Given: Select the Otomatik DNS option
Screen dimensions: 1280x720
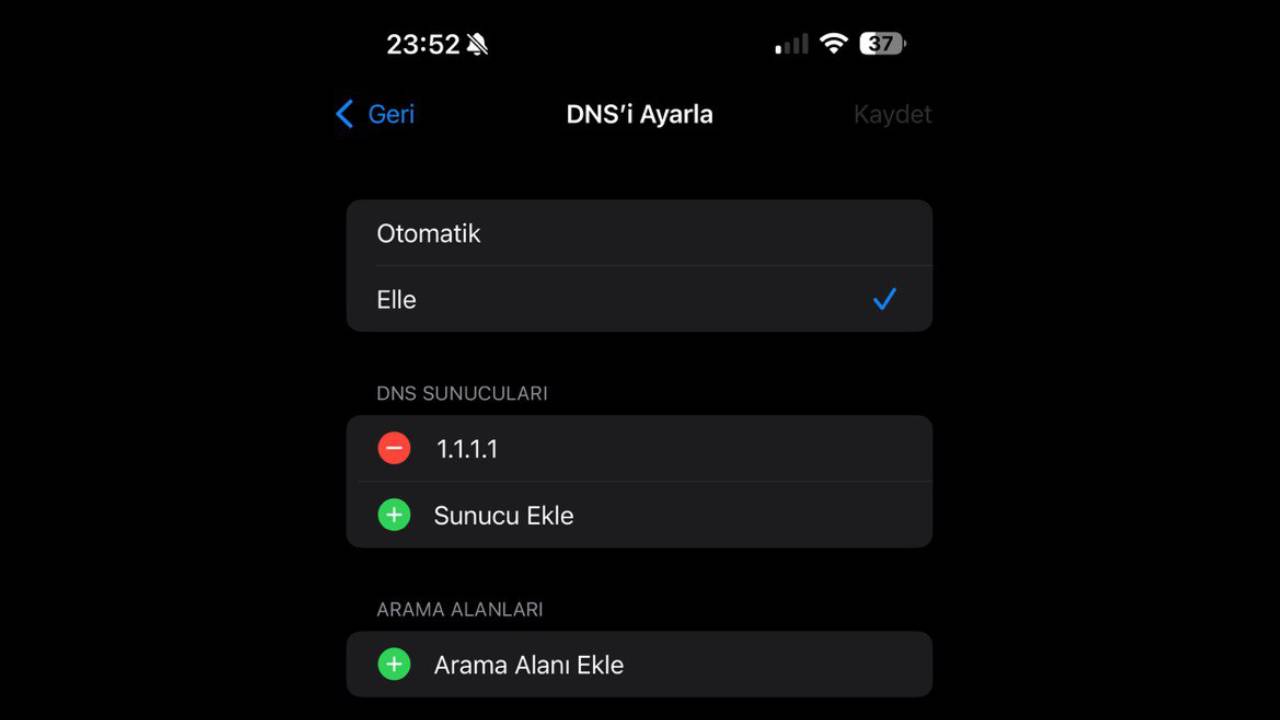Looking at the screenshot, I should click(638, 234).
